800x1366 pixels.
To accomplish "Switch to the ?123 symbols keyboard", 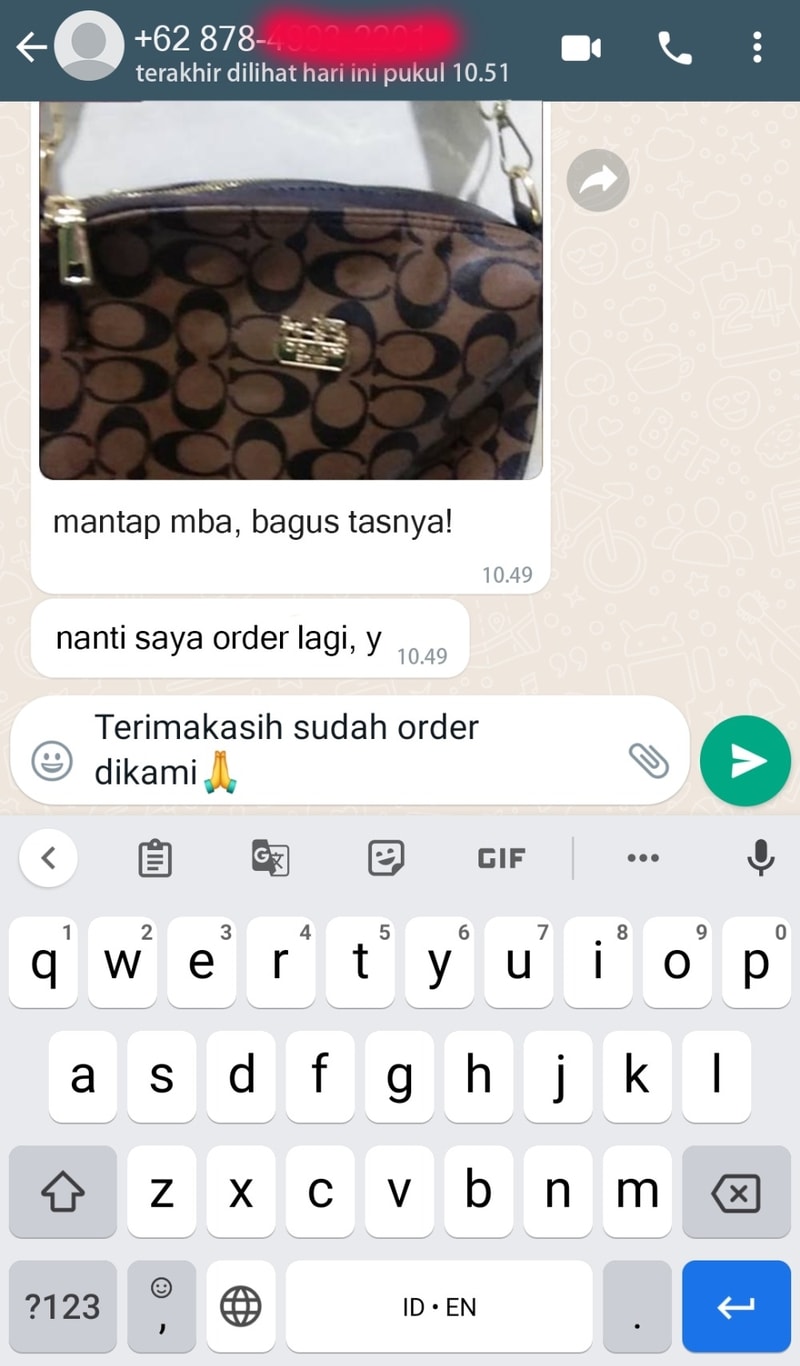I will tap(62, 1306).
